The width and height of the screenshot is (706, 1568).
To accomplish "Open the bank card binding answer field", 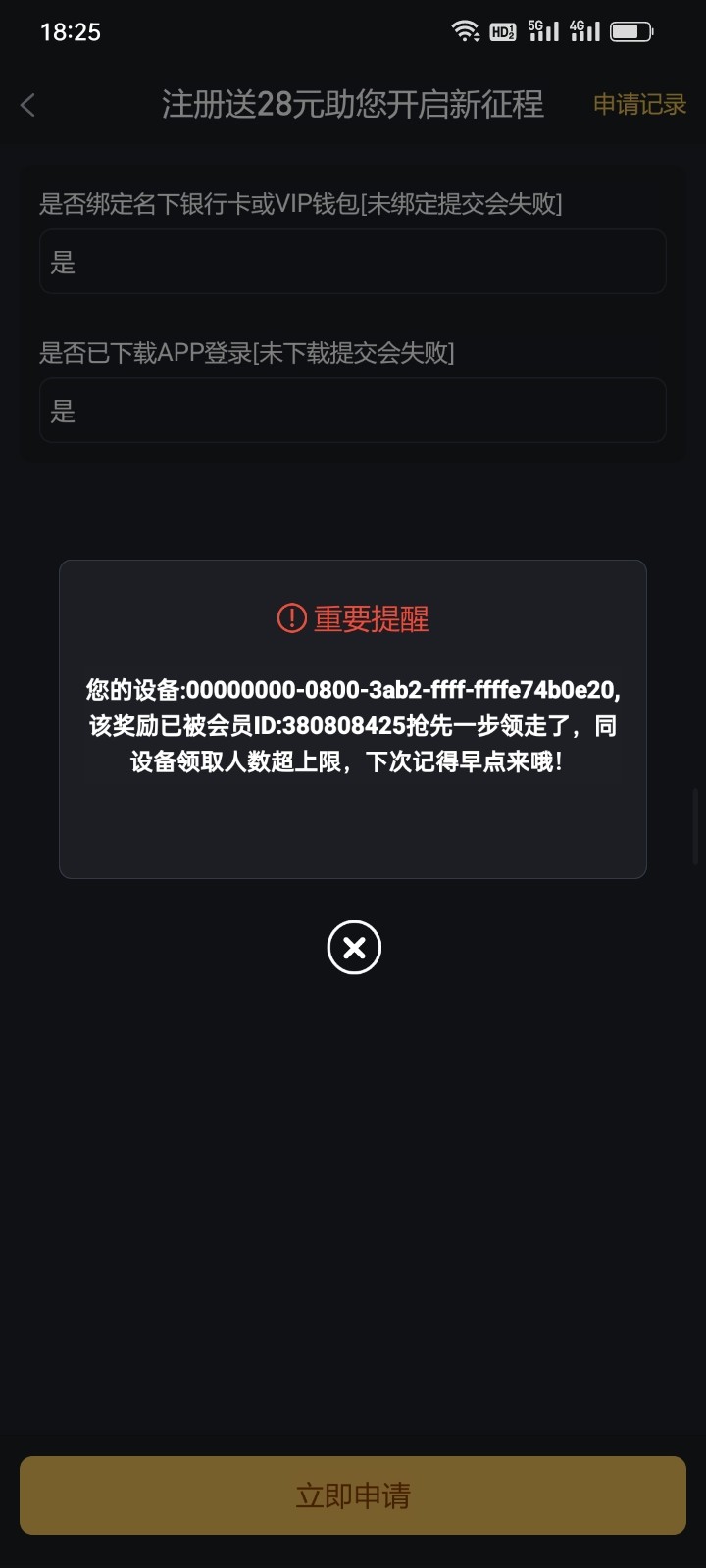I will coord(353,262).
